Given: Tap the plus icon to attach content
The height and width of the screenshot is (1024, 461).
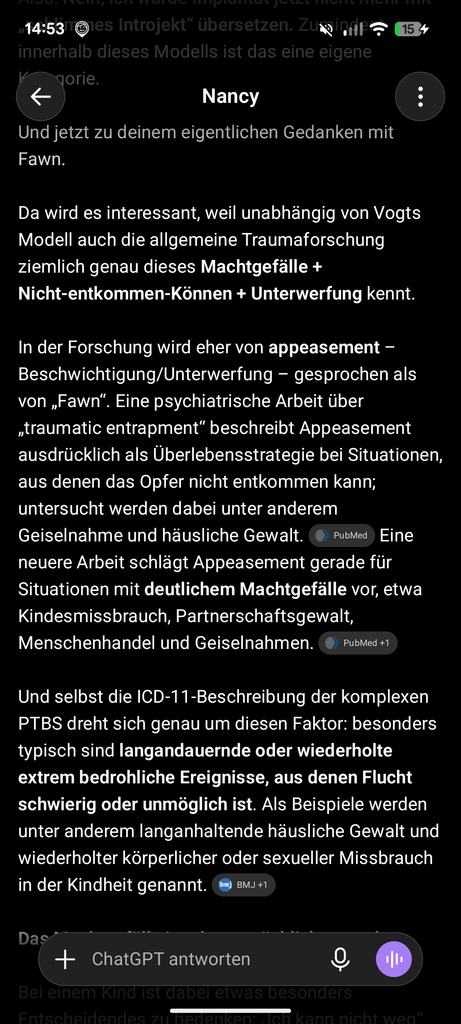Looking at the screenshot, I should tap(65, 959).
